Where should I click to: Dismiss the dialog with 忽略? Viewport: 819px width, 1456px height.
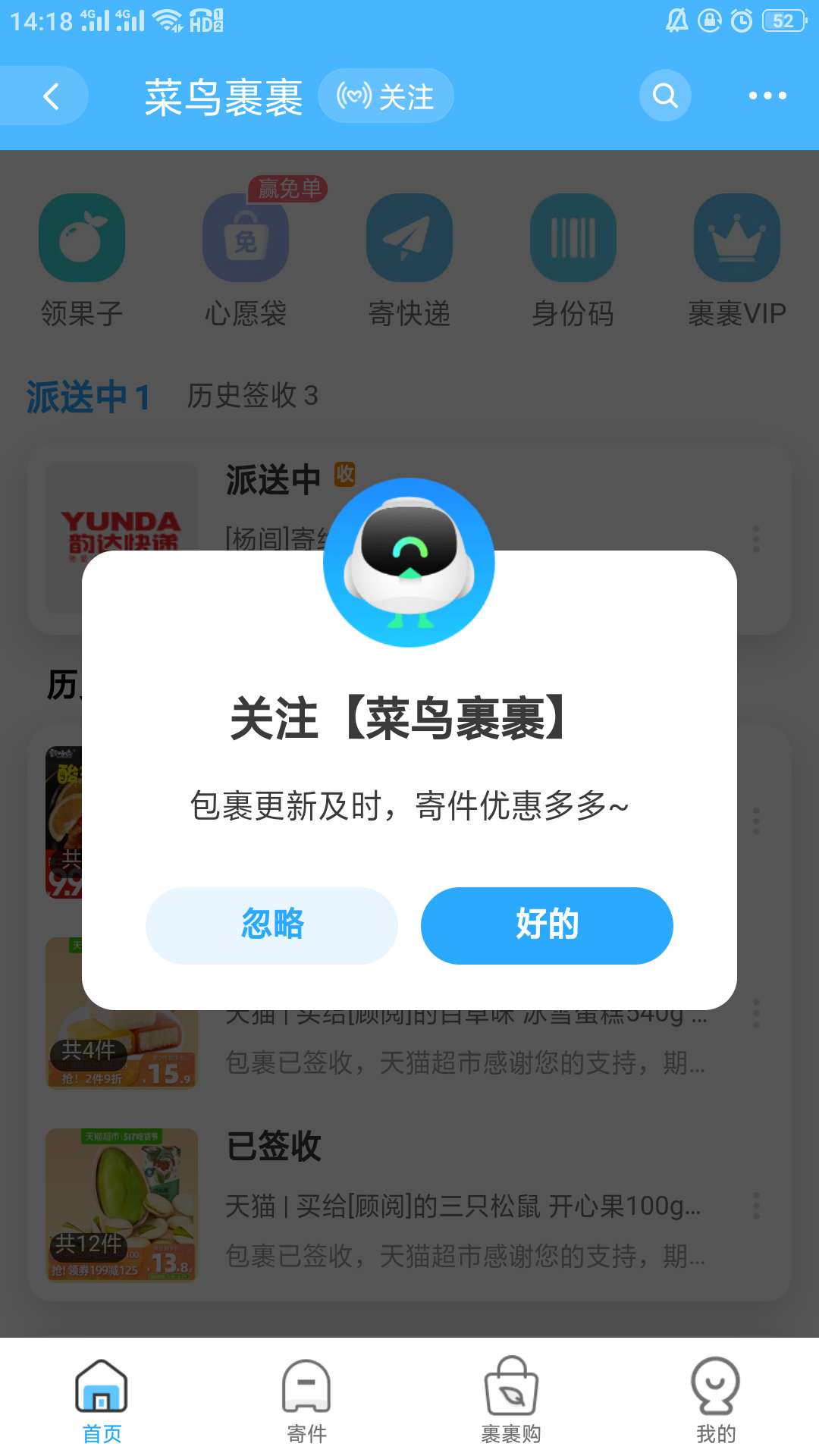tap(271, 925)
